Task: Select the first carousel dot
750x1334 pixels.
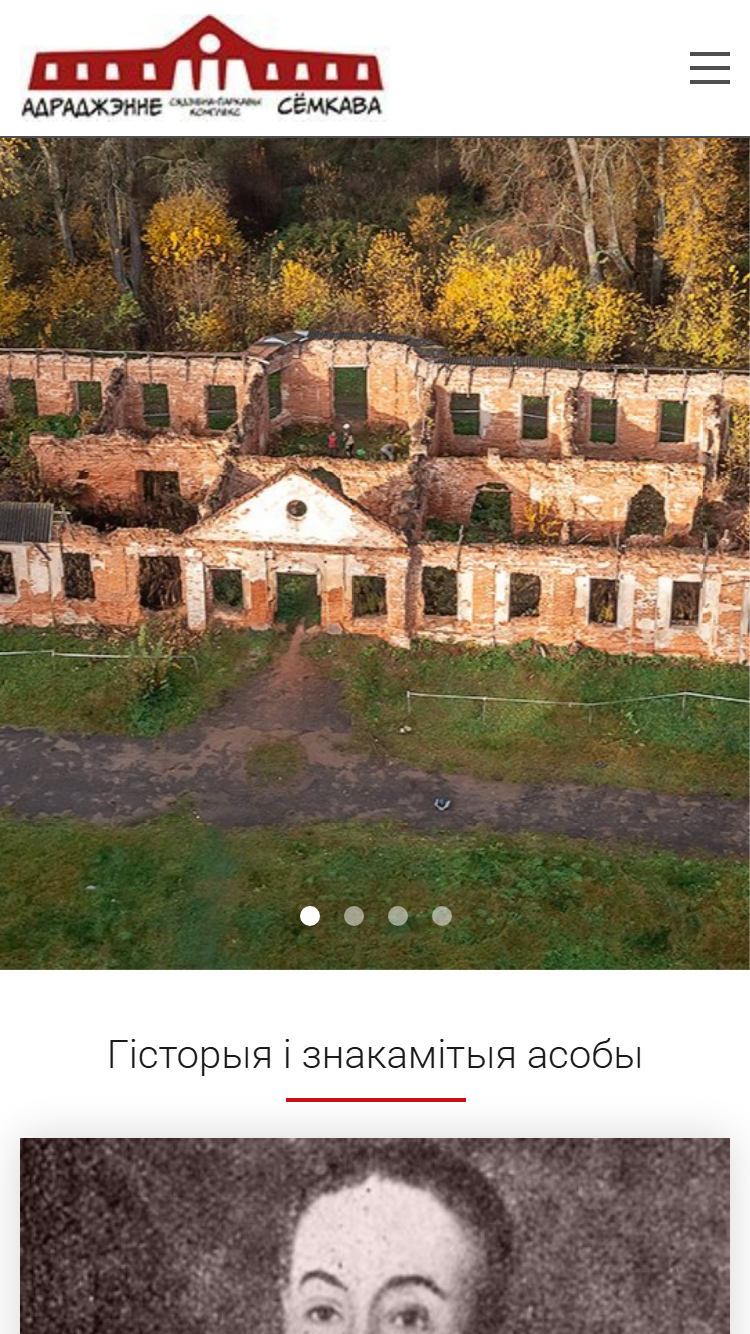Action: point(310,916)
